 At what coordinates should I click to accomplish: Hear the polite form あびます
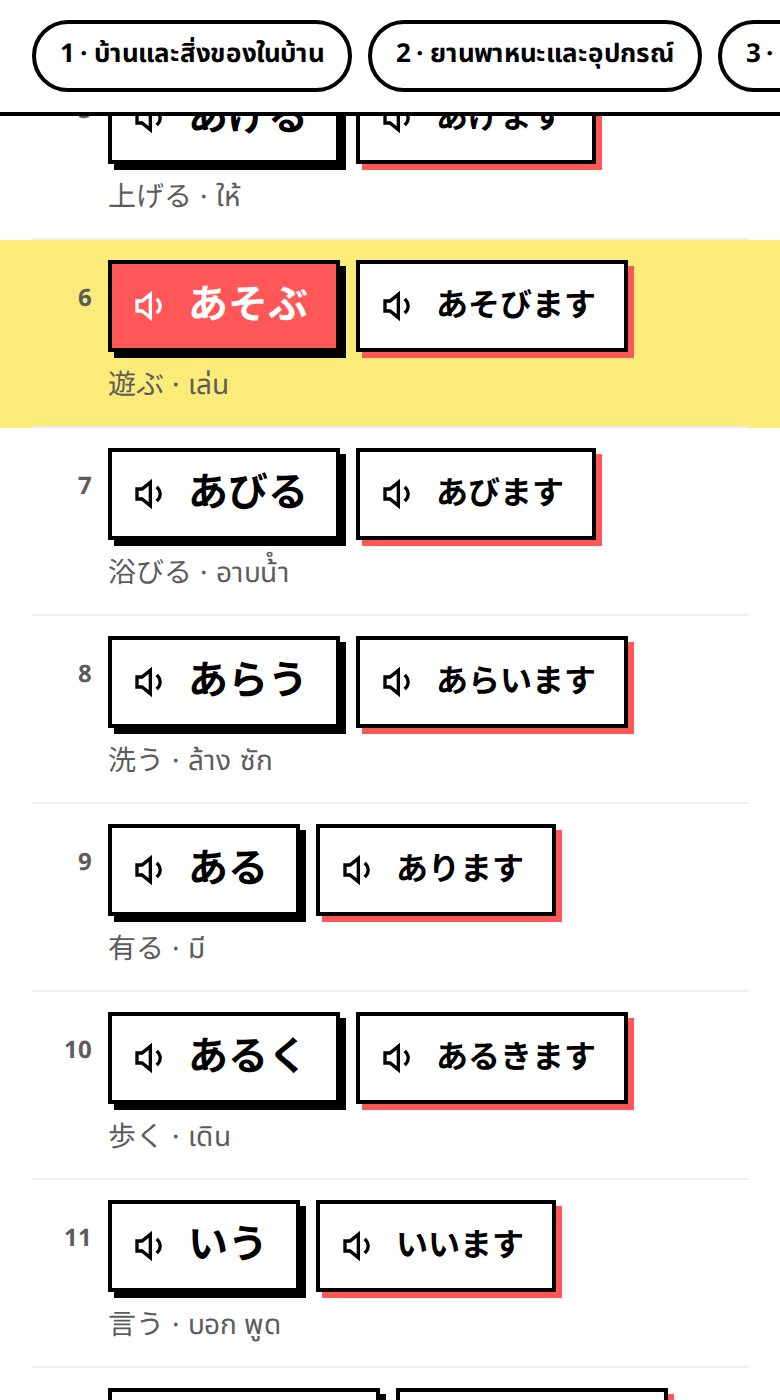coord(476,494)
